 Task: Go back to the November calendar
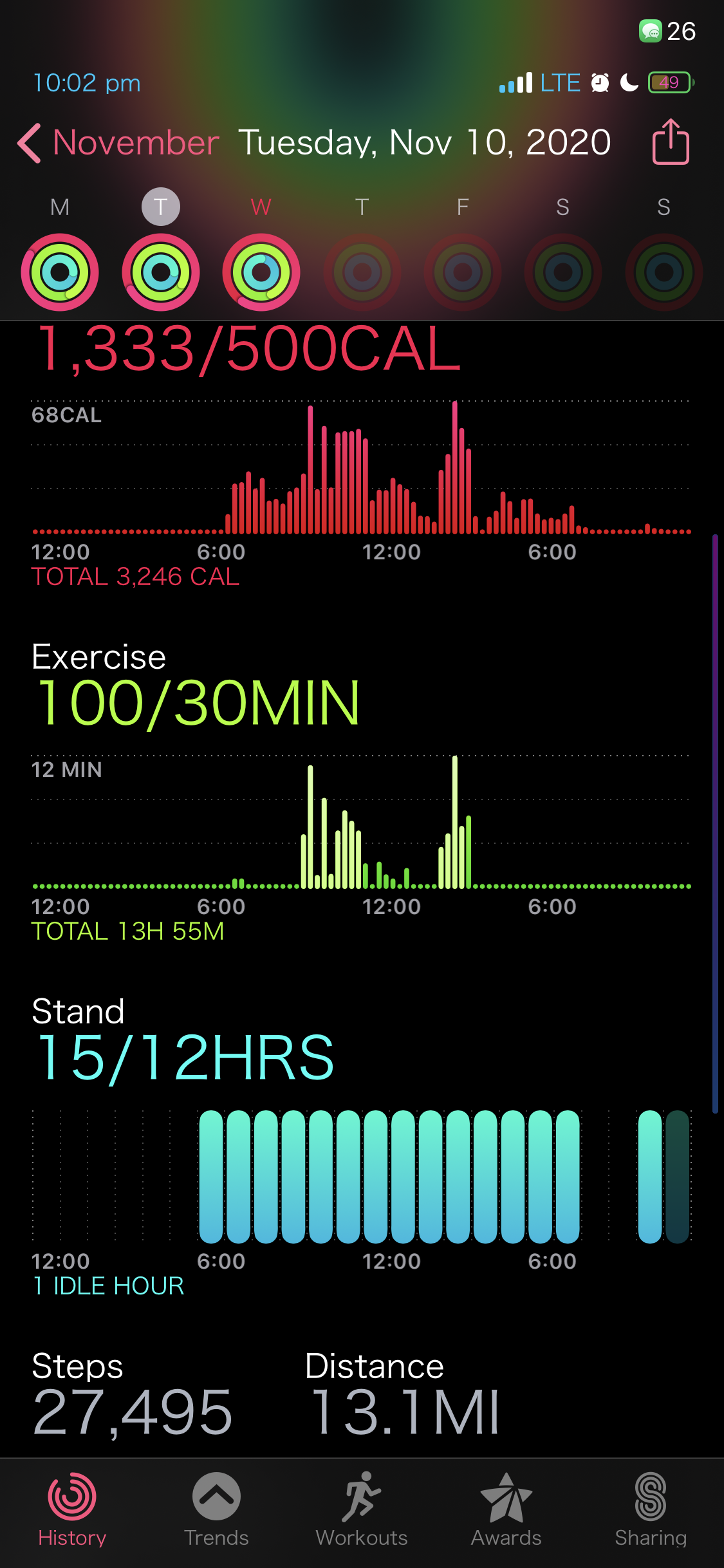point(119,143)
